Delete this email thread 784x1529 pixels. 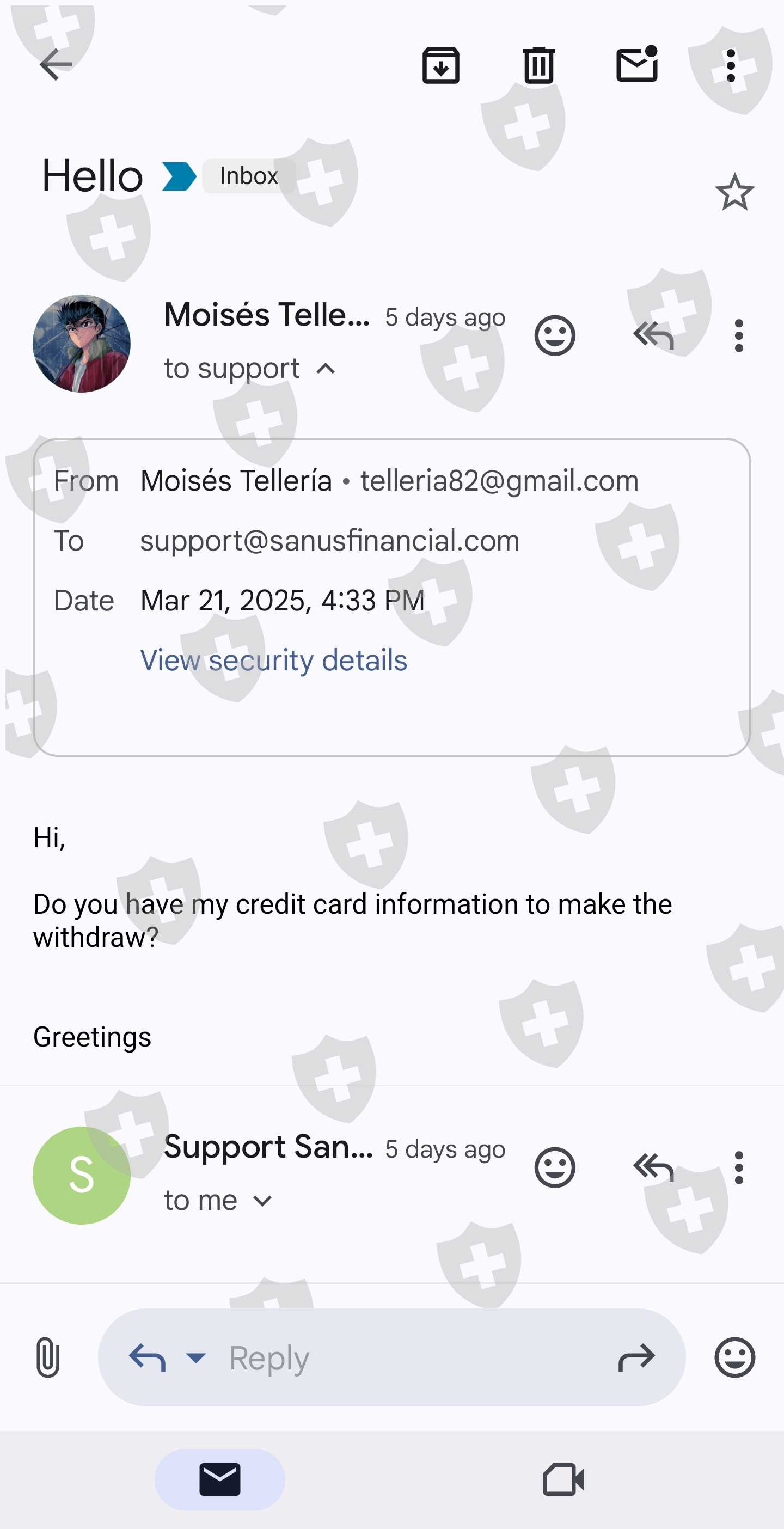tap(538, 65)
